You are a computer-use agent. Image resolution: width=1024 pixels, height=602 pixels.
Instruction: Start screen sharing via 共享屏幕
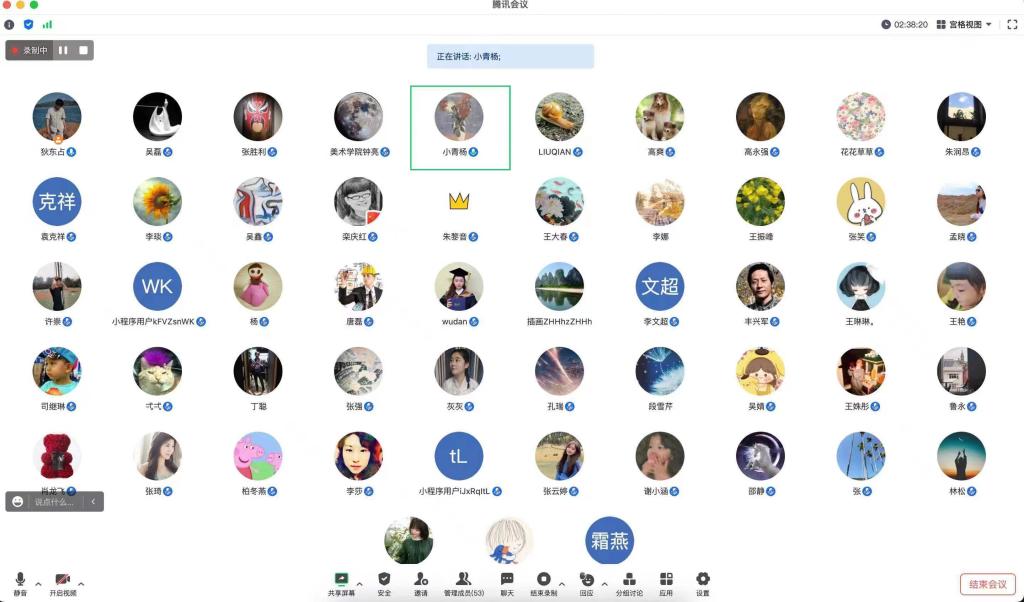click(x=341, y=583)
